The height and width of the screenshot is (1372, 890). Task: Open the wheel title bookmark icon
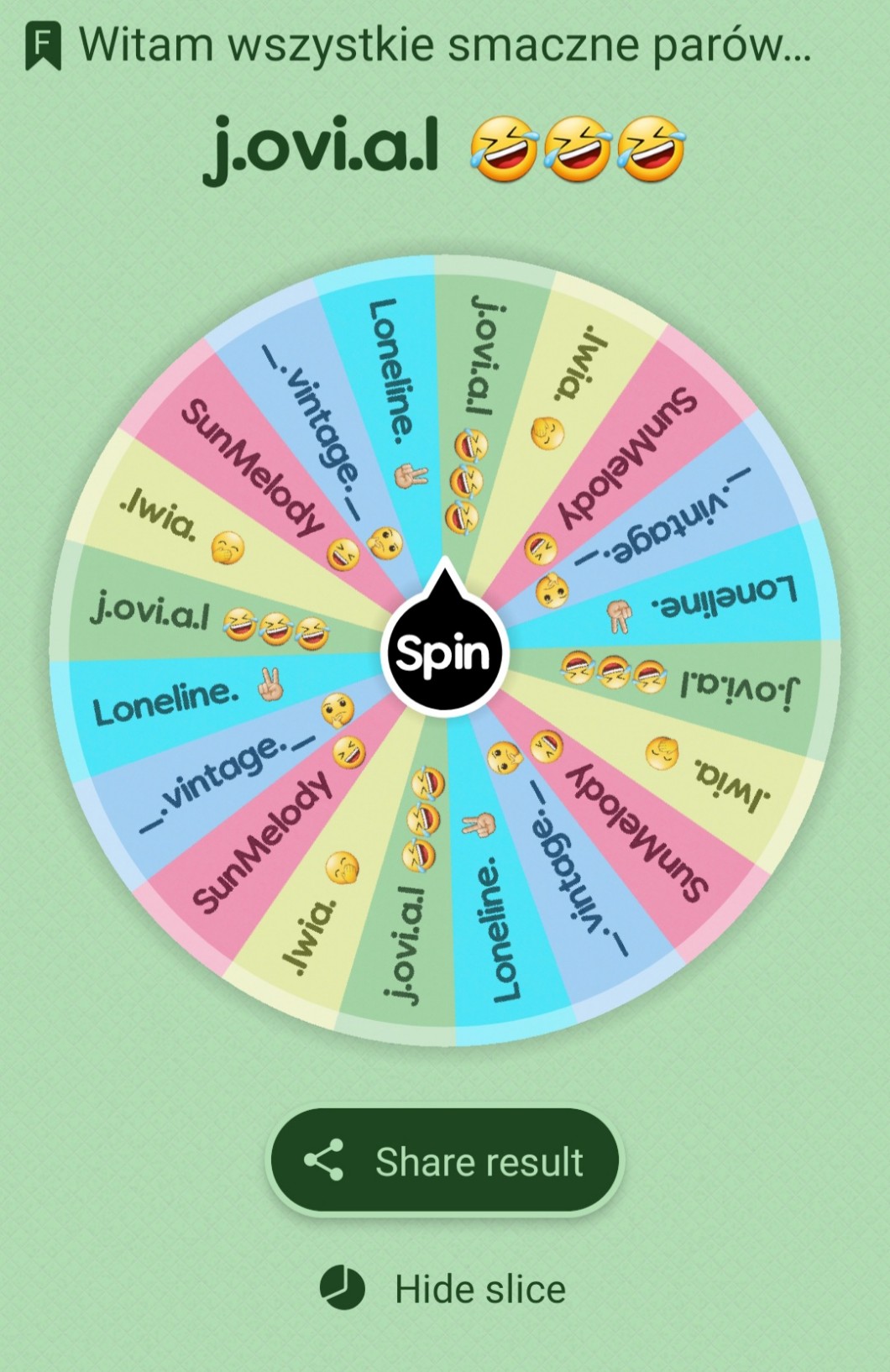43,47
